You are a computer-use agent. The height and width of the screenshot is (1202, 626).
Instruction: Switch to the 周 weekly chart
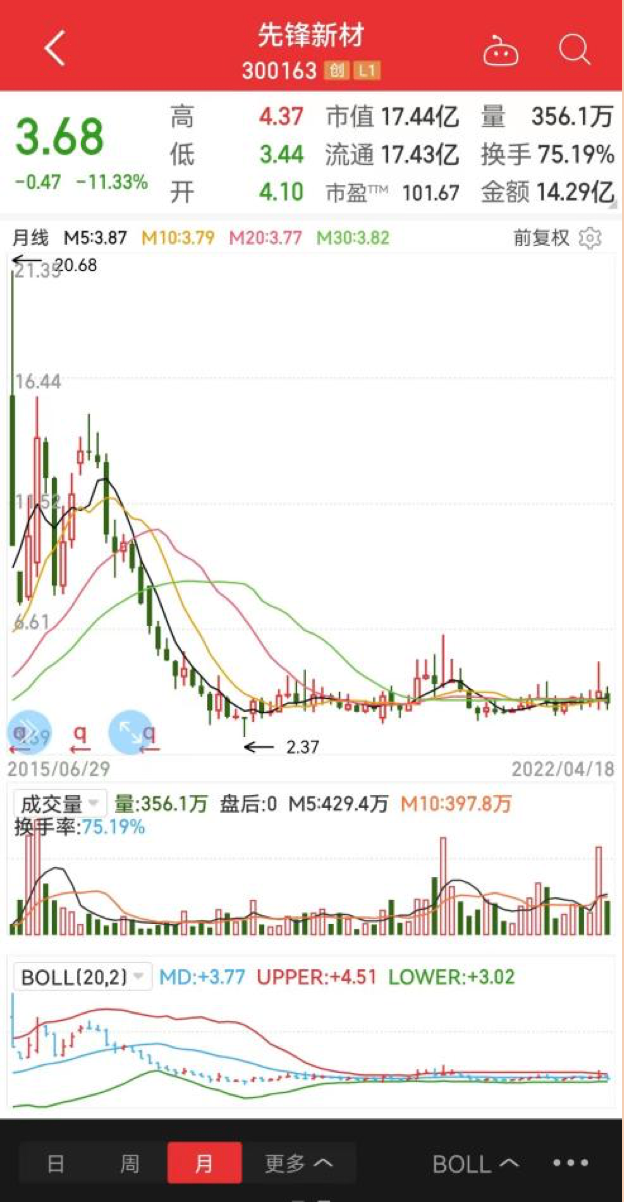[130, 1163]
